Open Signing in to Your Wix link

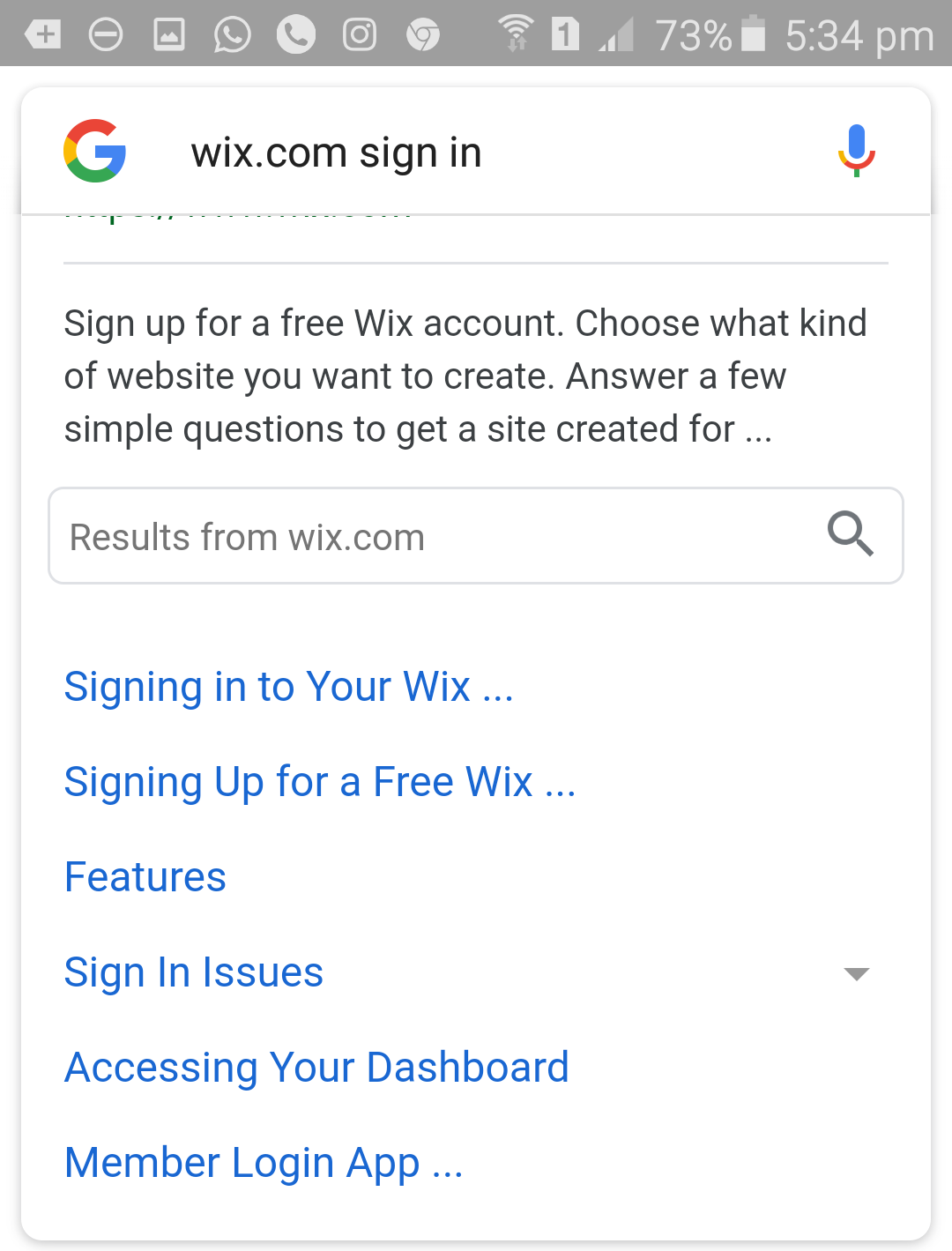tap(288, 687)
